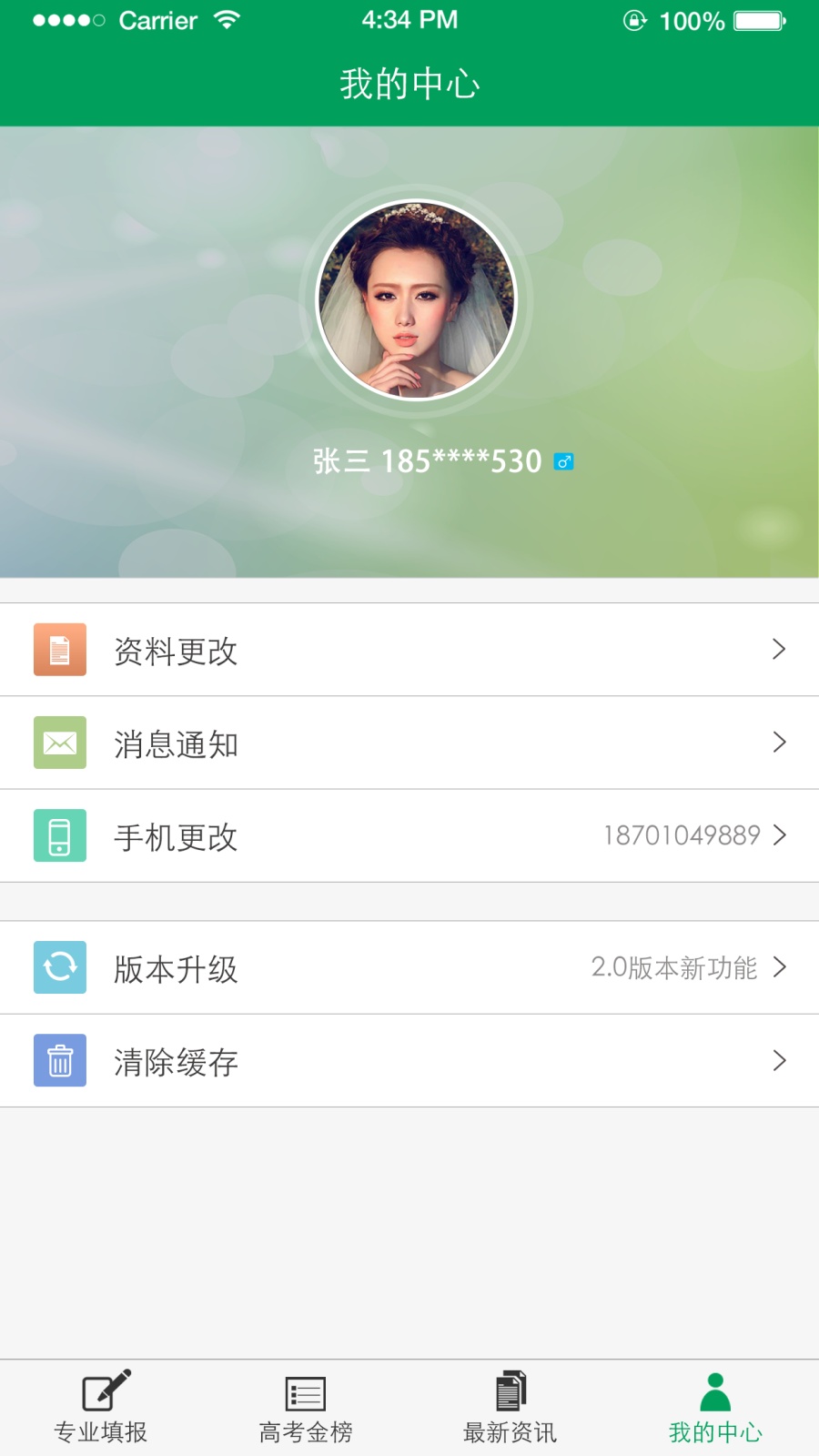Expand the 资料更改 row chevron
Image resolution: width=819 pixels, height=1456 pixels.
[779, 649]
